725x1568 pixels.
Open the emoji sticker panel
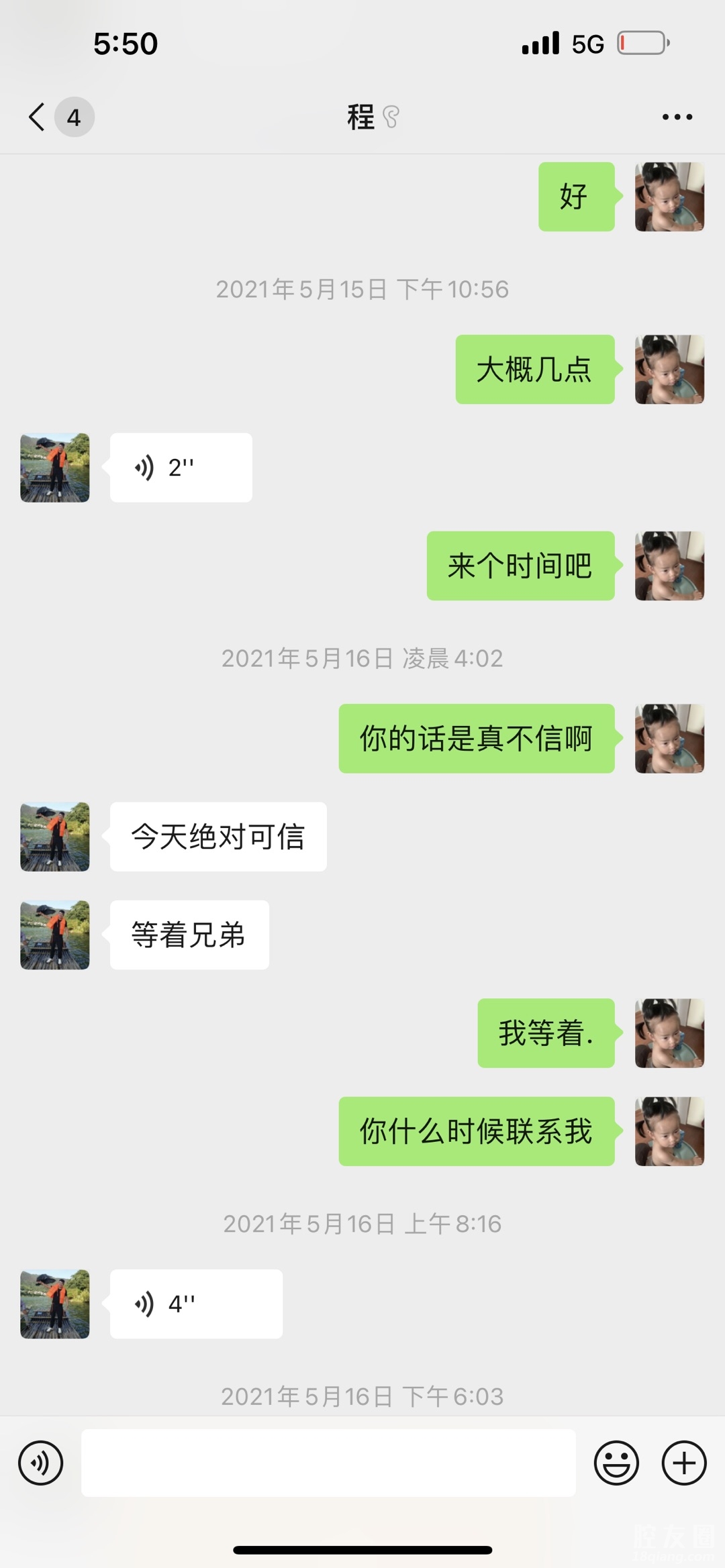tap(616, 1463)
